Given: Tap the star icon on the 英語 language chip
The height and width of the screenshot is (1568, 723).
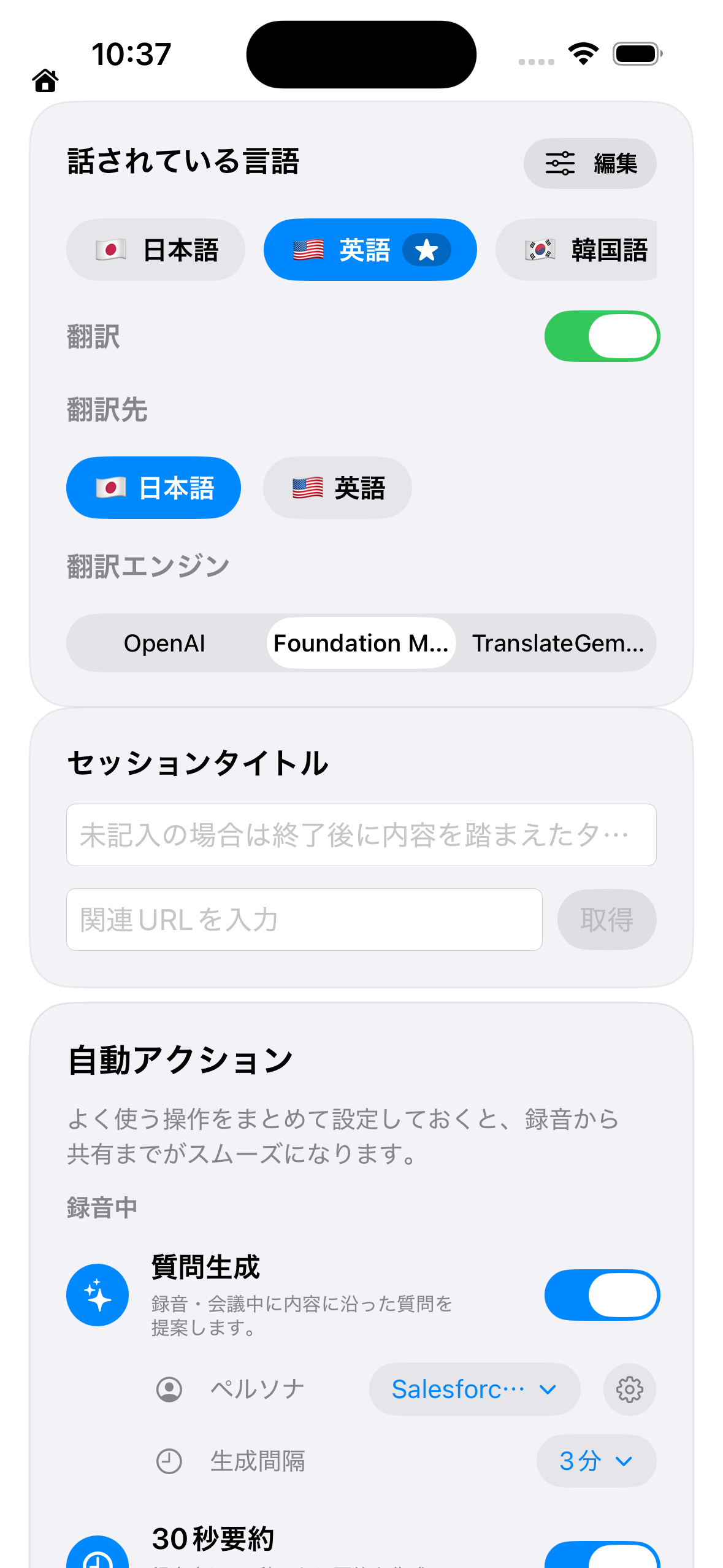Looking at the screenshot, I should tap(427, 250).
